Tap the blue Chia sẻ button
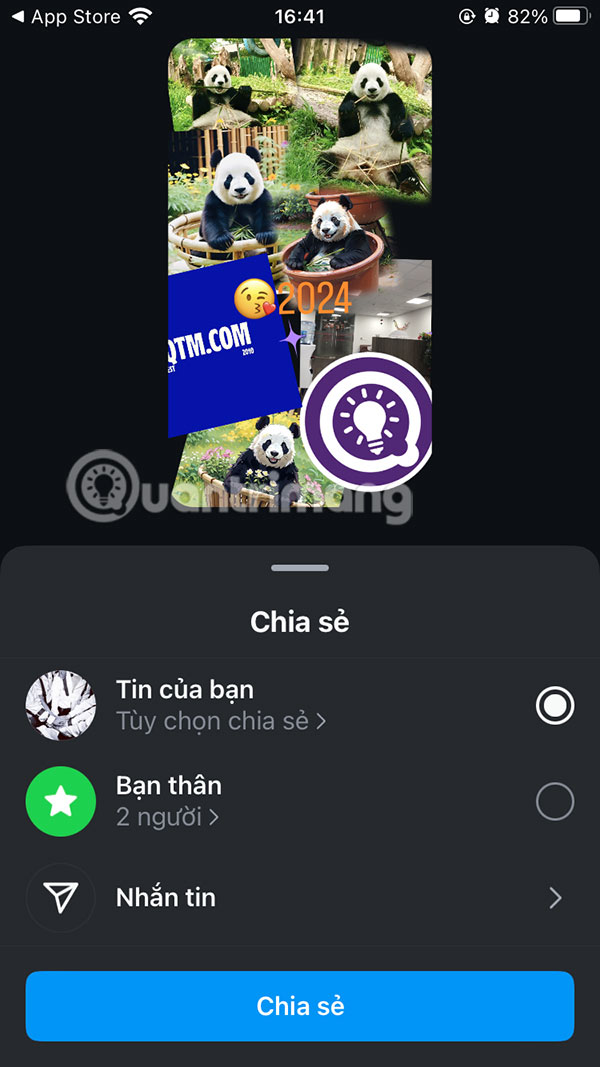 pos(300,1006)
